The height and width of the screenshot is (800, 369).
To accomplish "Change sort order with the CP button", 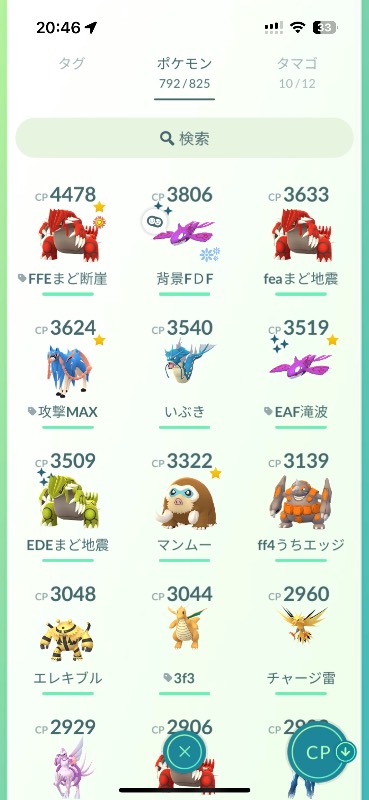I will [x=322, y=752].
